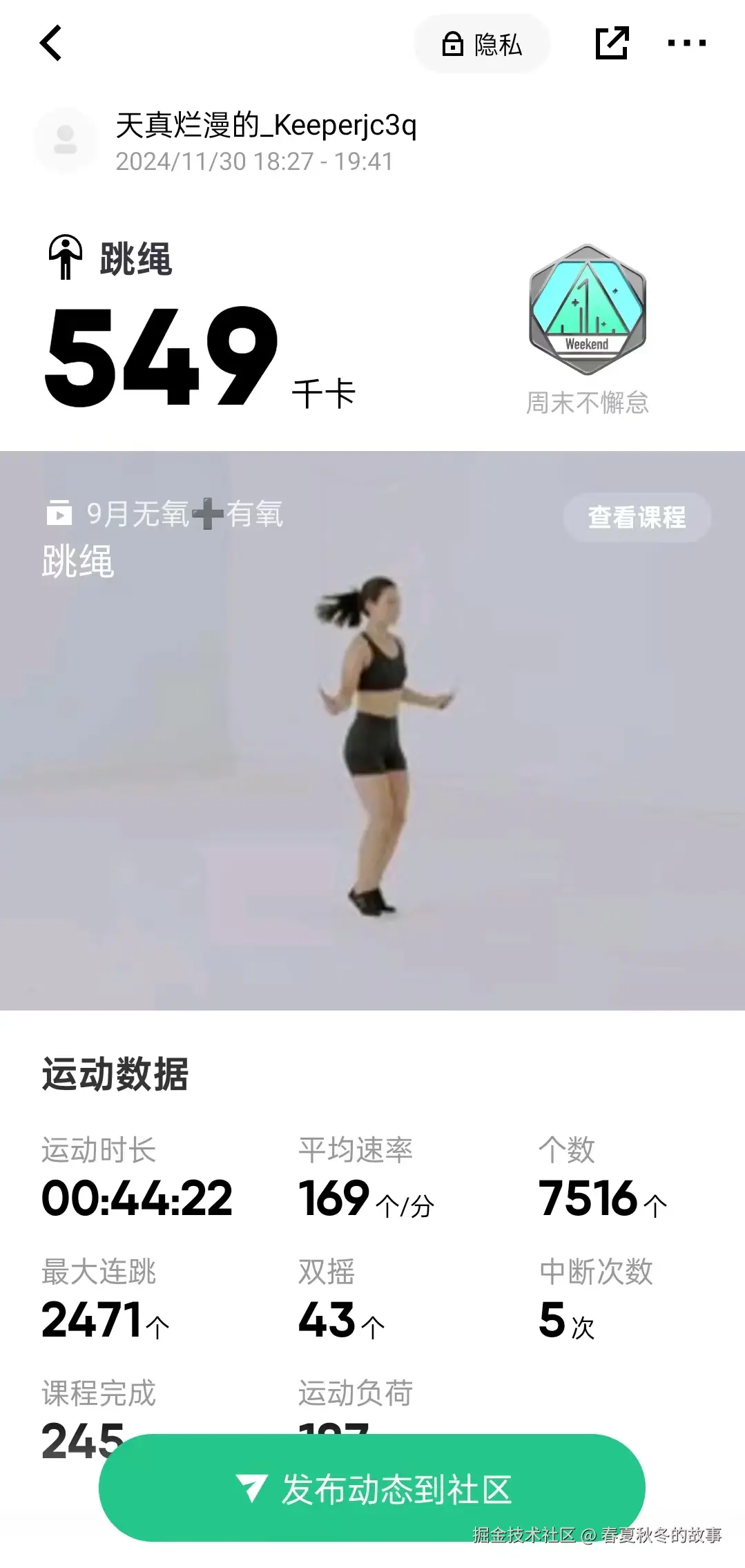This screenshot has width=745, height=1568.
Task: Open the three-dot overflow menu
Action: 686,44
